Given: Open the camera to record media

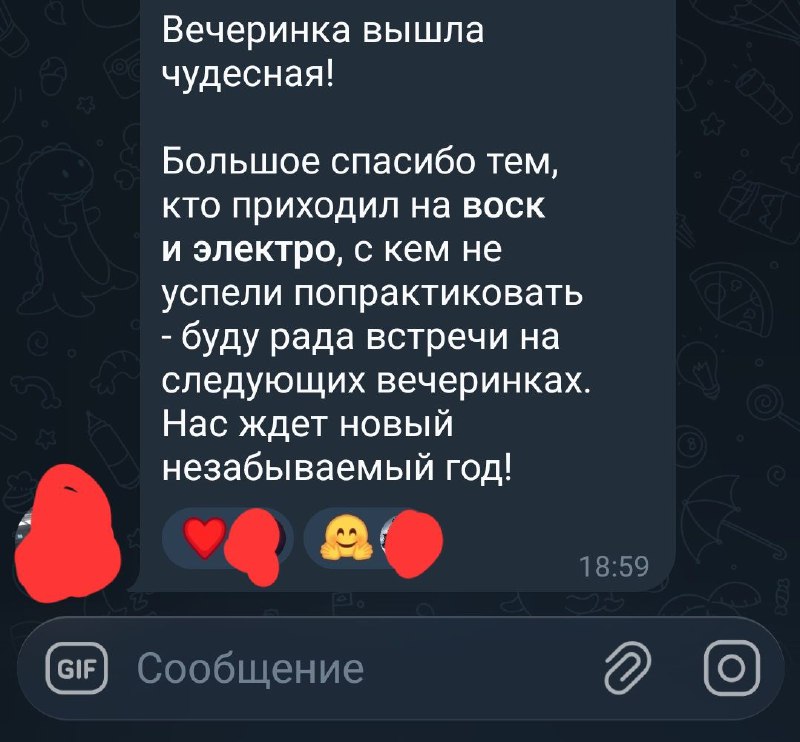Looking at the screenshot, I should pyautogui.click(x=732, y=667).
